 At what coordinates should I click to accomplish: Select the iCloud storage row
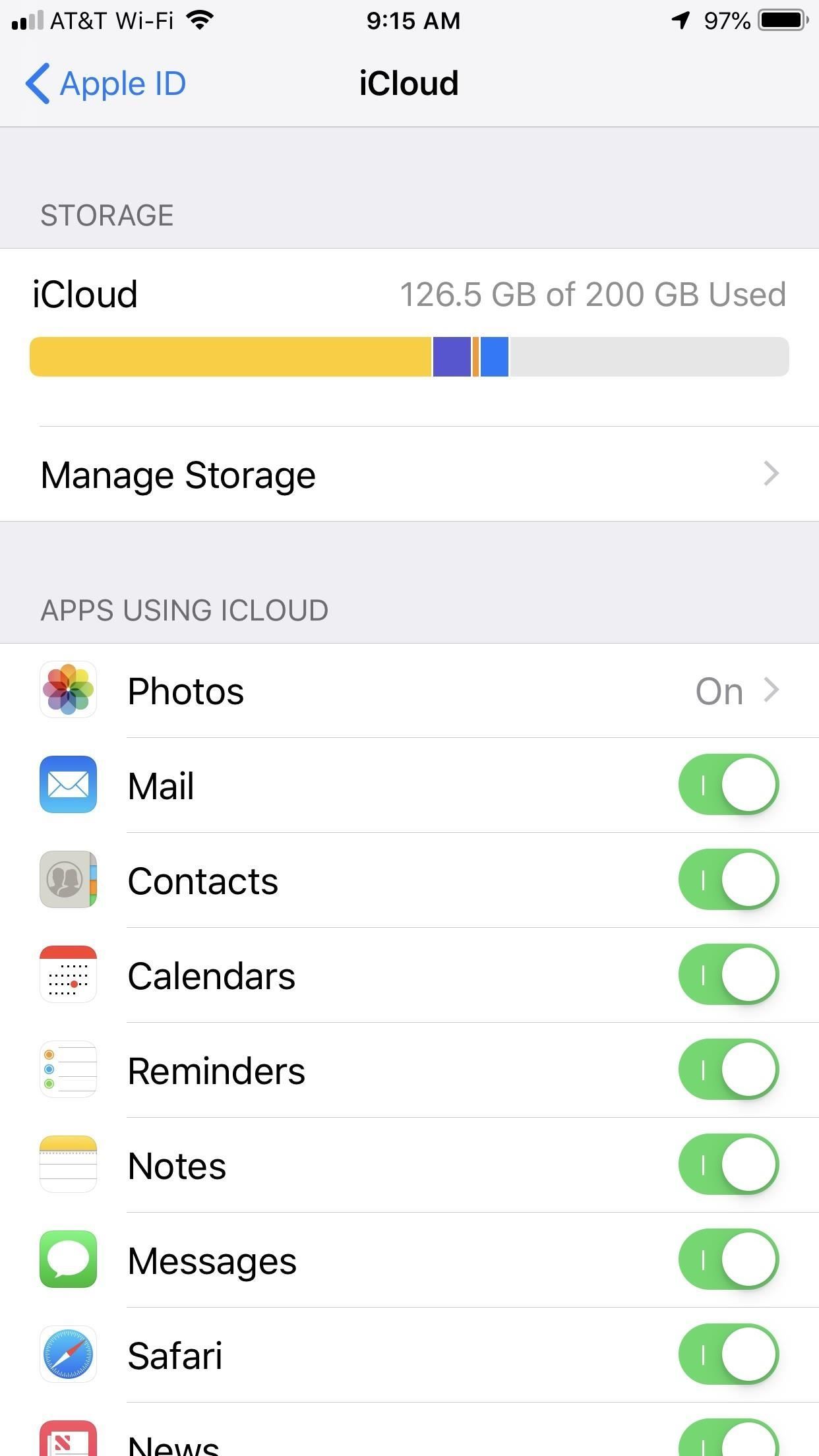(409, 294)
